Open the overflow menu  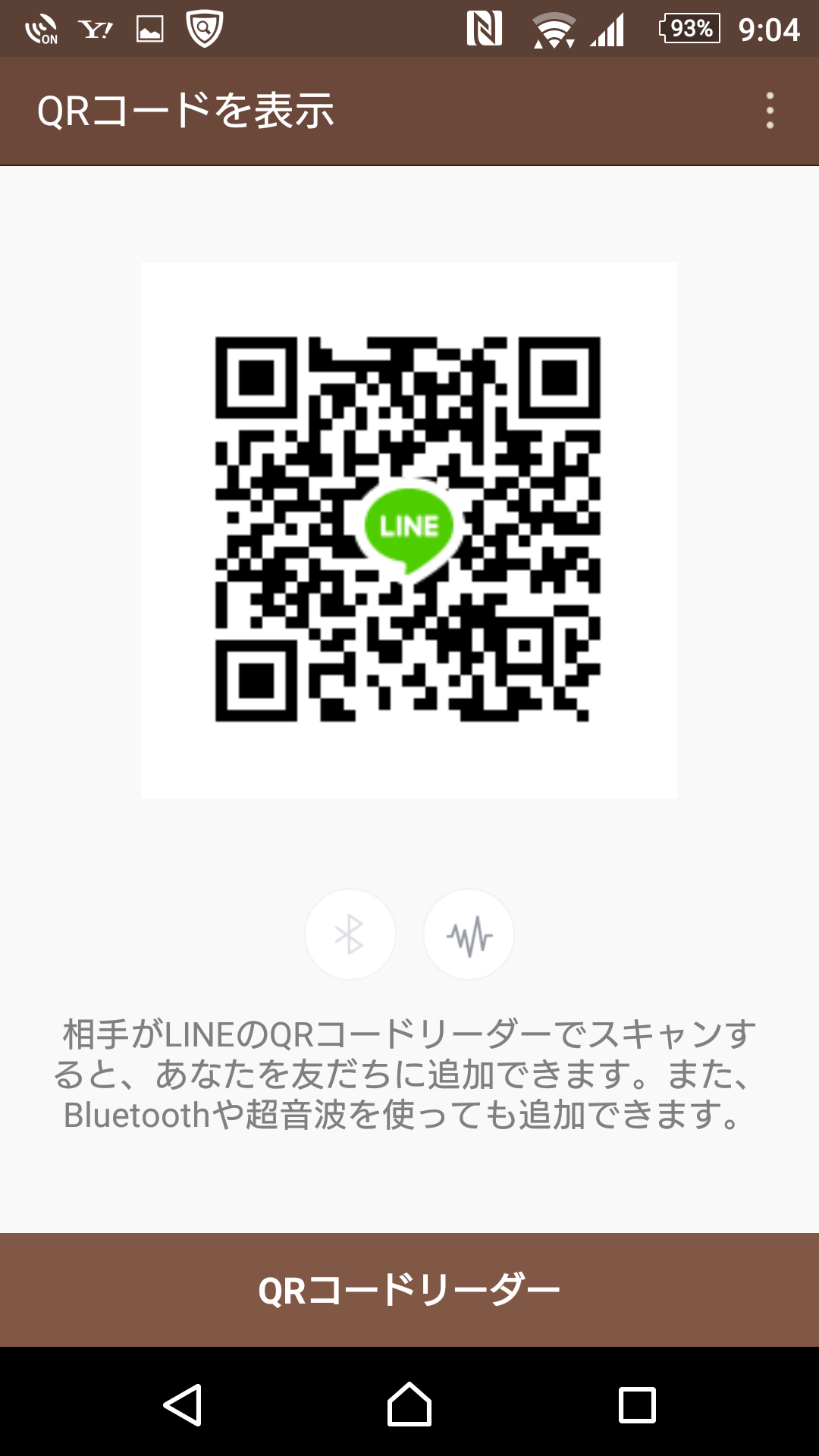[x=770, y=111]
